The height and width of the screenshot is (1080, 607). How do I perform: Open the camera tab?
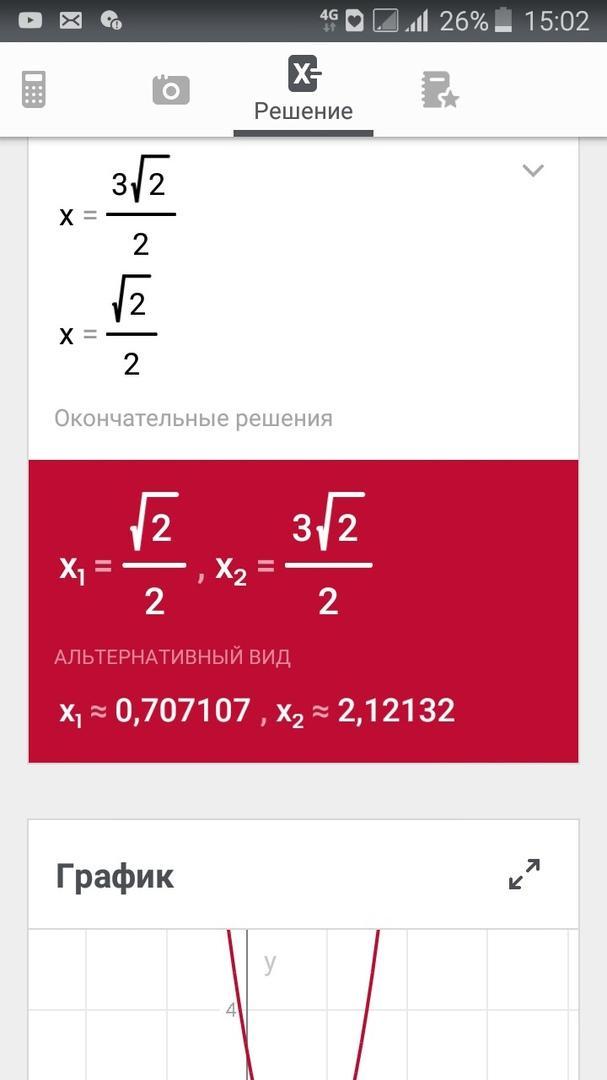pyautogui.click(x=171, y=90)
